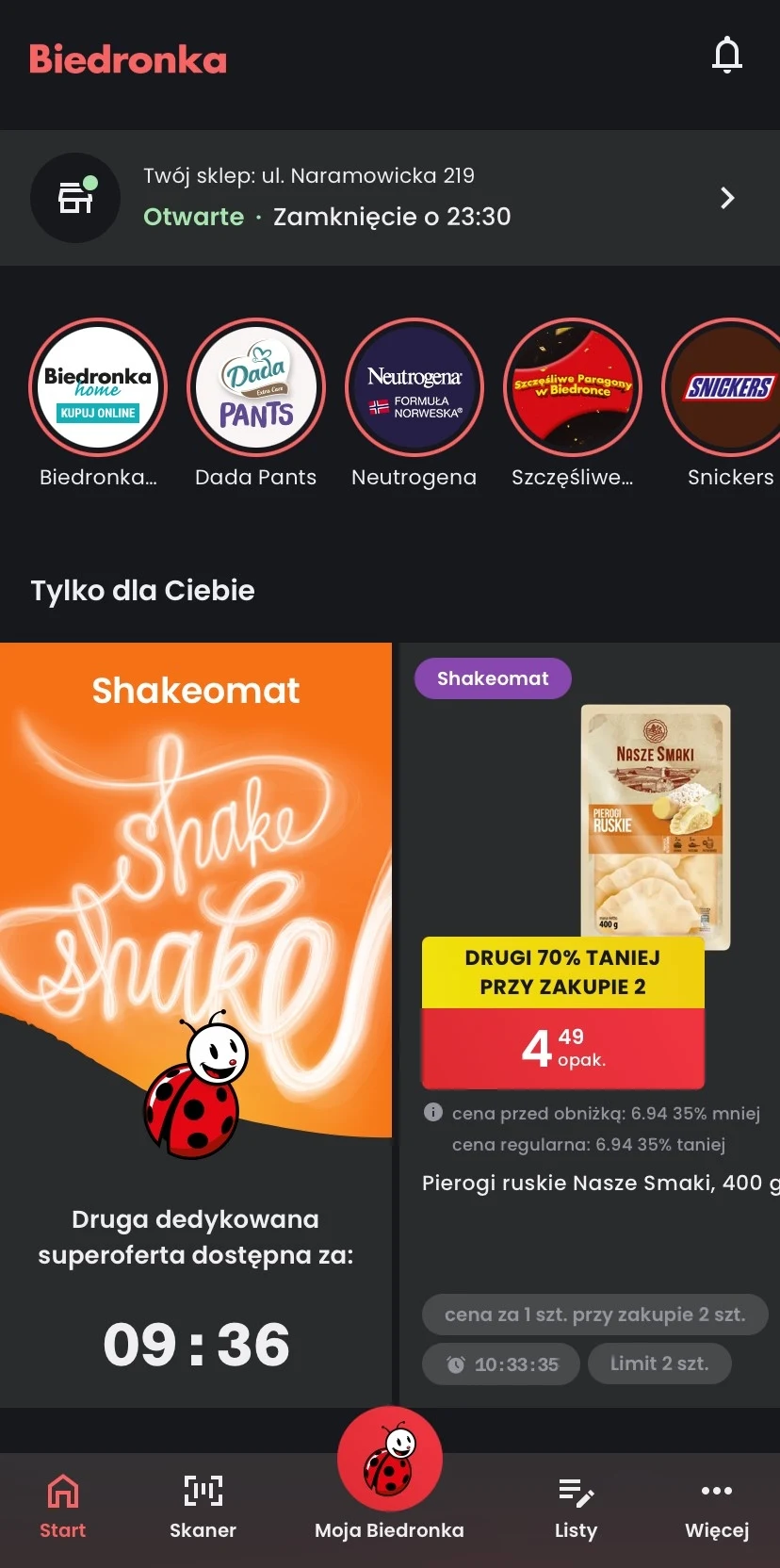This screenshot has height=1568, width=780.
Task: Open the notifications bell
Action: [726, 57]
